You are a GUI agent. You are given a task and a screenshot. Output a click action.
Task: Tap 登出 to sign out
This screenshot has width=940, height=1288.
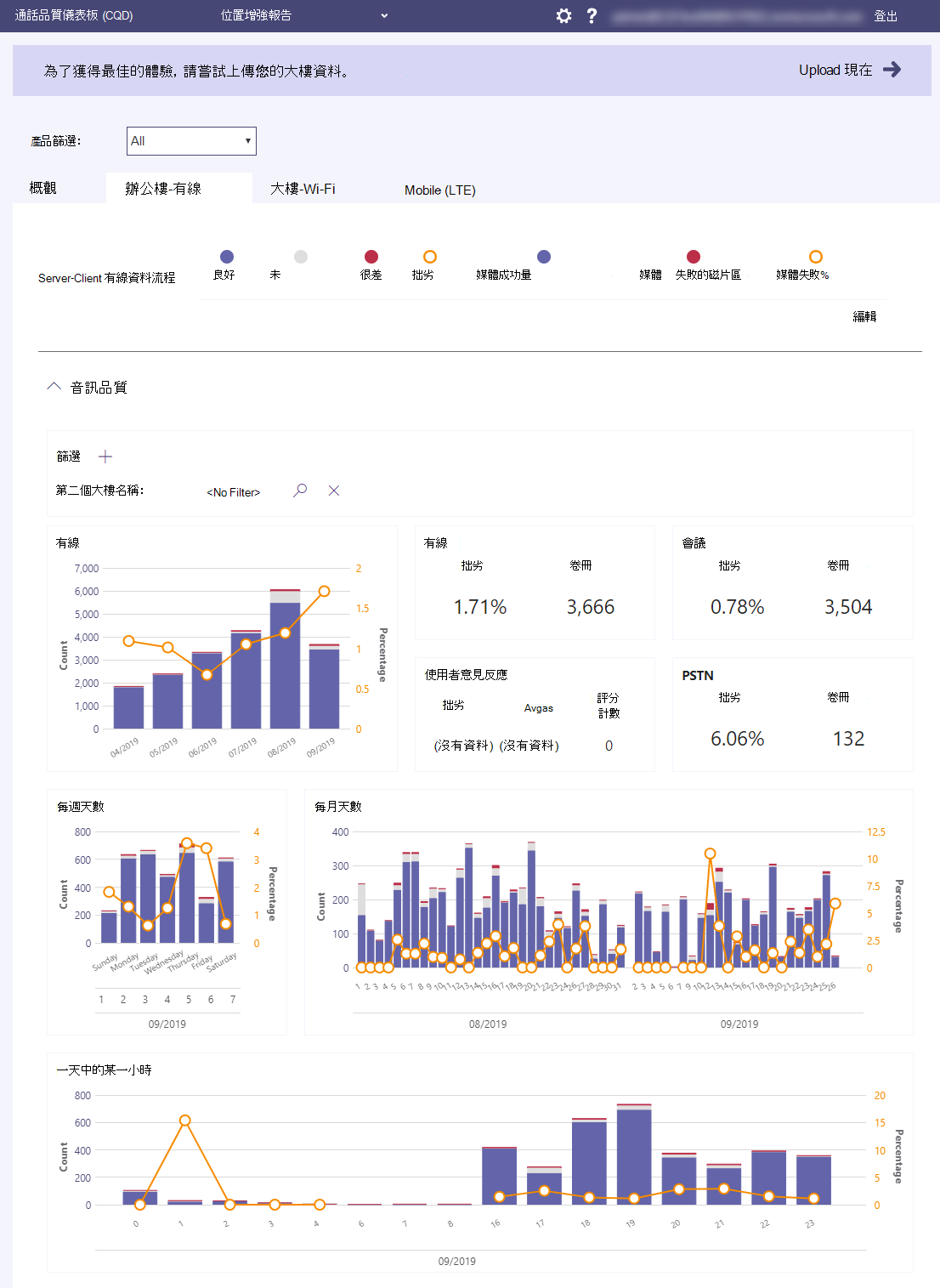[886, 16]
